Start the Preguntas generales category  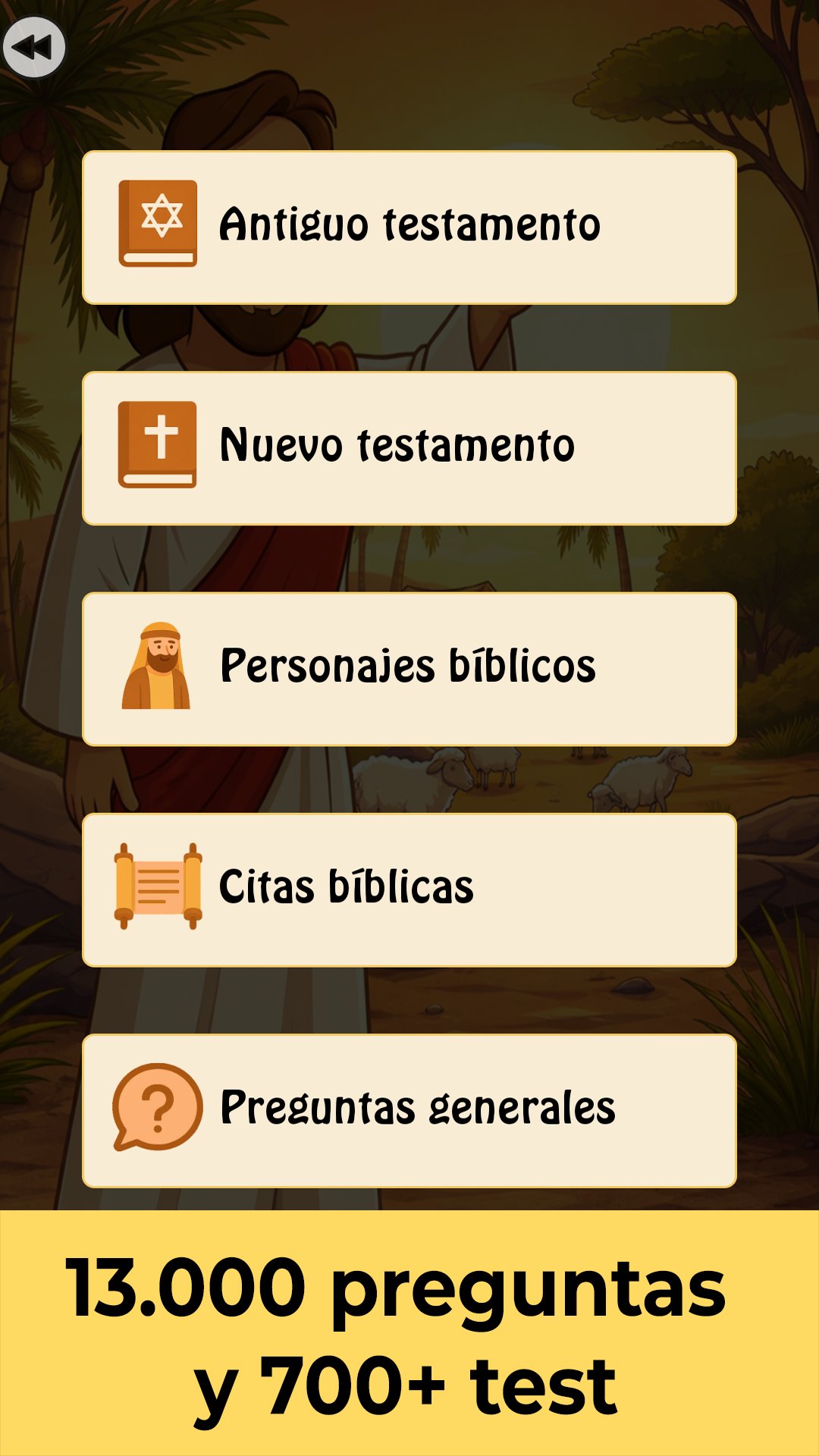coord(409,1110)
